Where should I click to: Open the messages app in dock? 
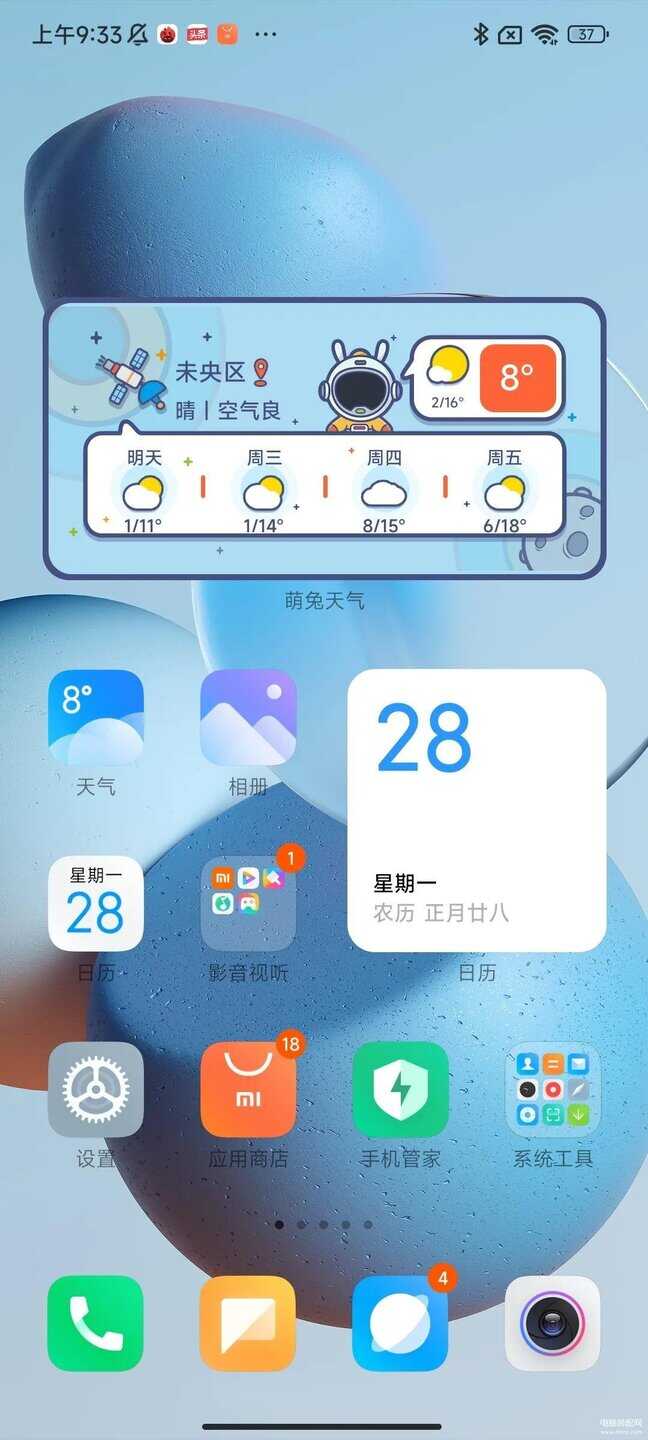[248, 1323]
